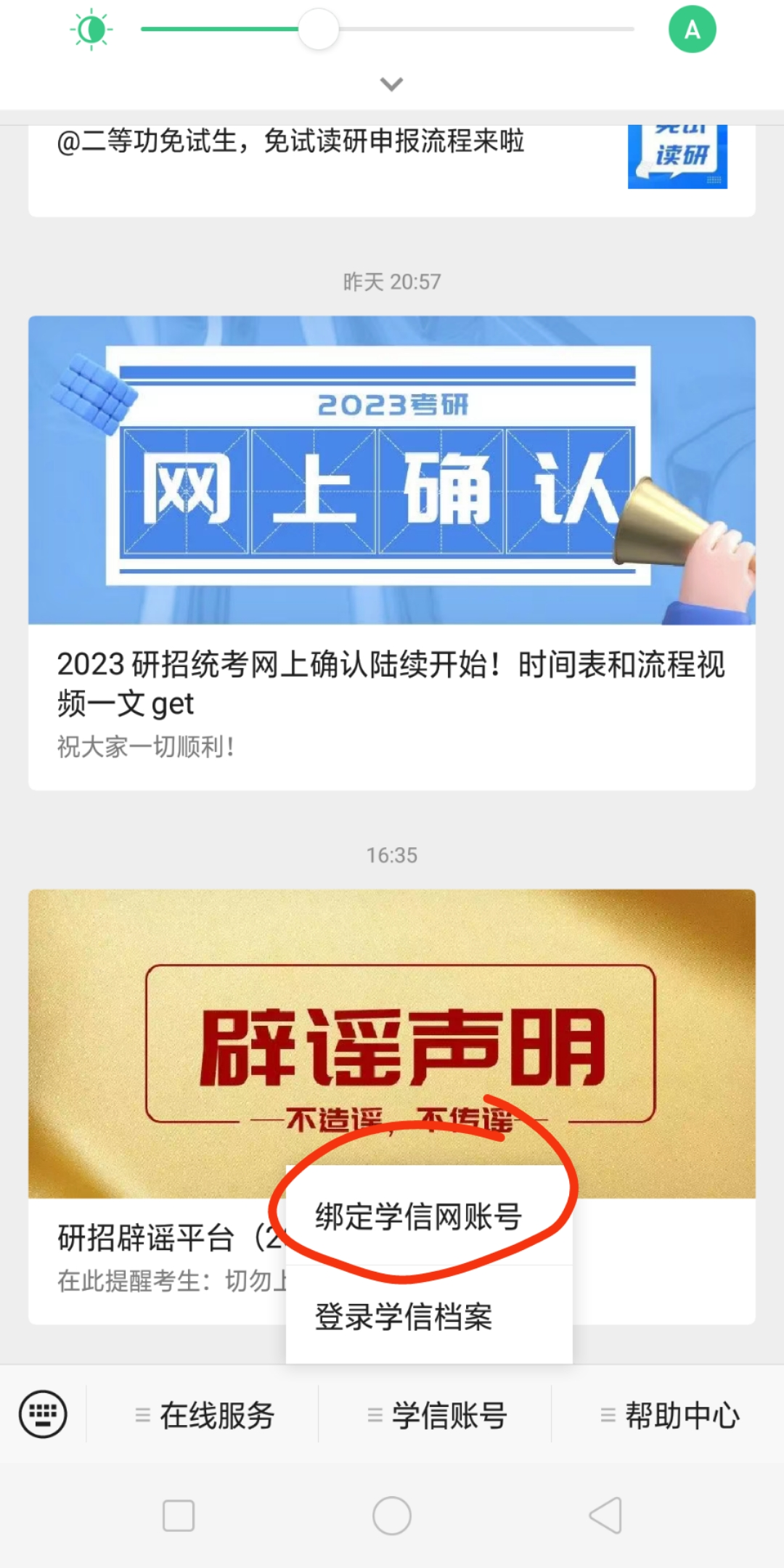The width and height of the screenshot is (784, 1568).
Task: Open the 学信账号 menu
Action: tap(436, 1415)
